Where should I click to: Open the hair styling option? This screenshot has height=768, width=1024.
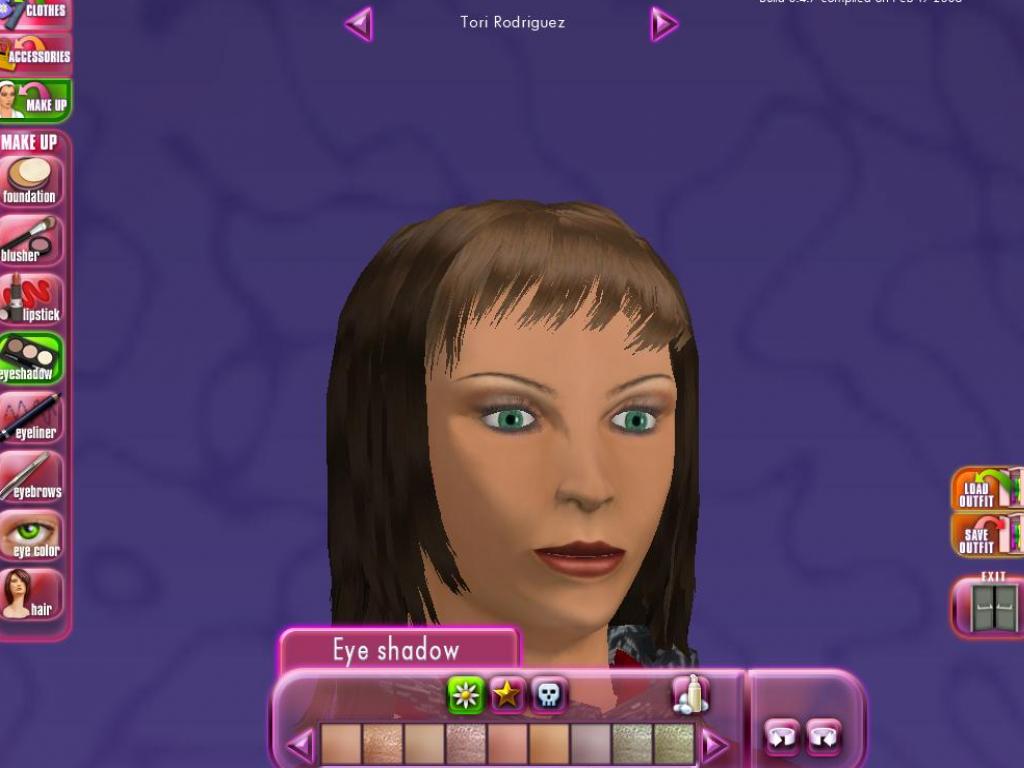pyautogui.click(x=31, y=595)
